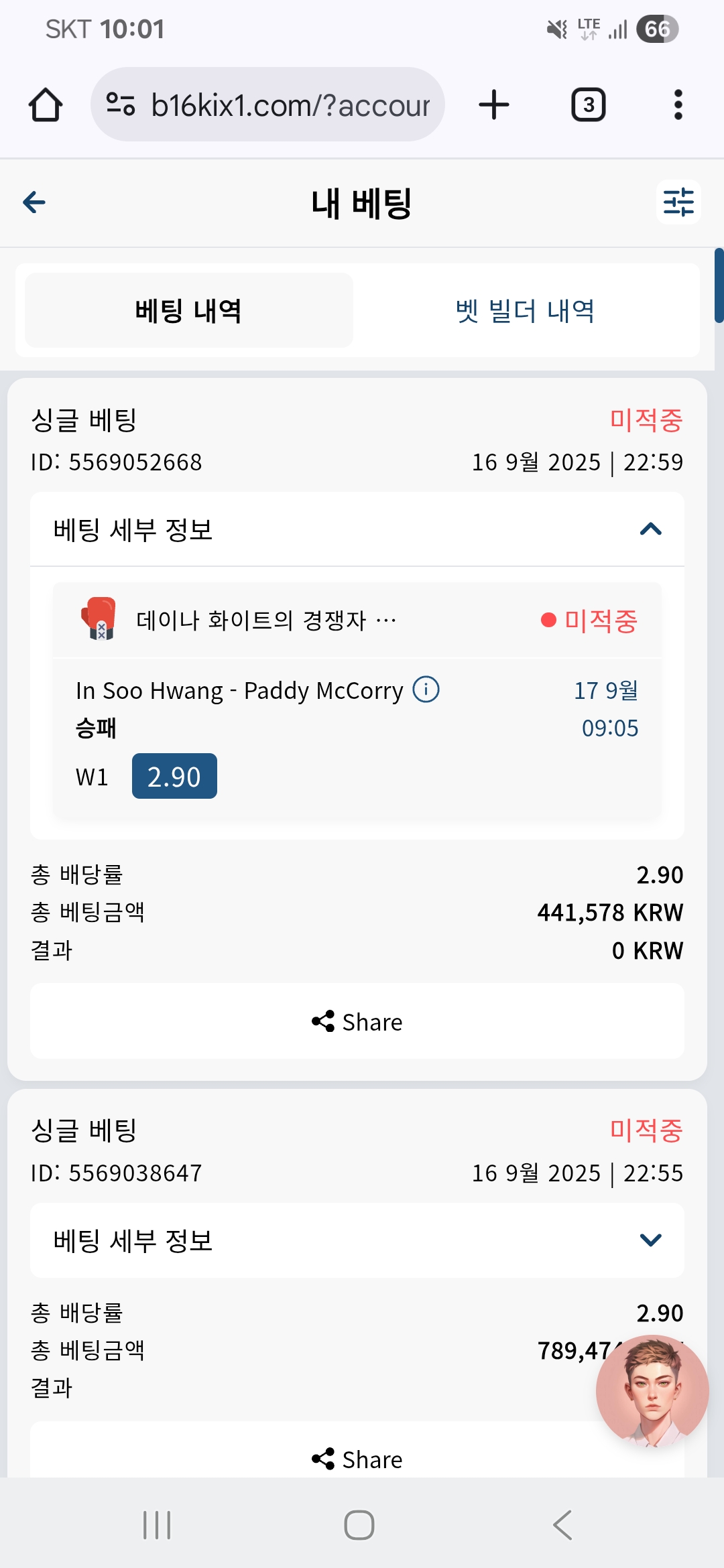Tap the browser address bar
724x1568 pixels.
click(x=267, y=105)
